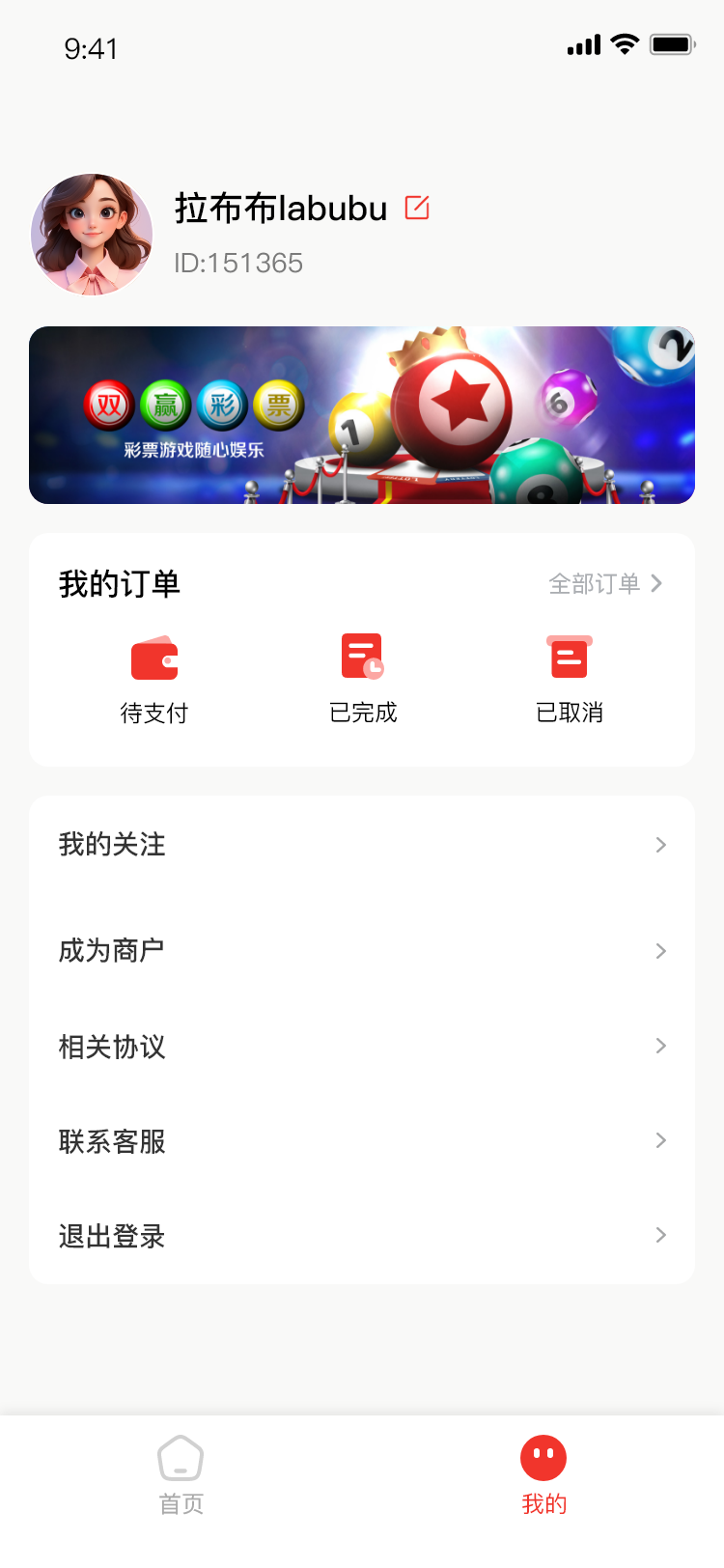724x1568 pixels.
Task: Tap the red wallet icon above 待支付
Action: (x=154, y=658)
